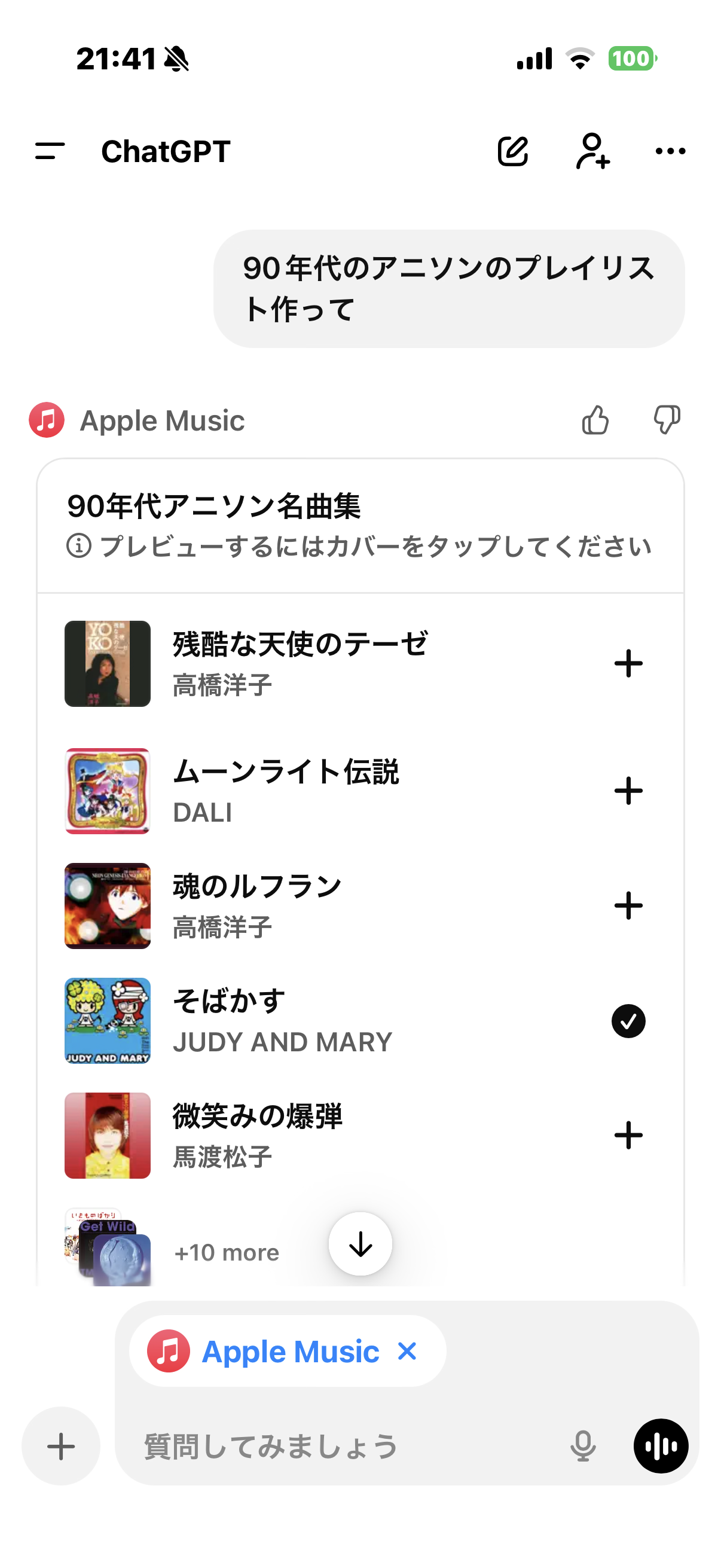Preview ムーンライト伝説 cover art
The image size is (721, 1568).
pyautogui.click(x=108, y=791)
